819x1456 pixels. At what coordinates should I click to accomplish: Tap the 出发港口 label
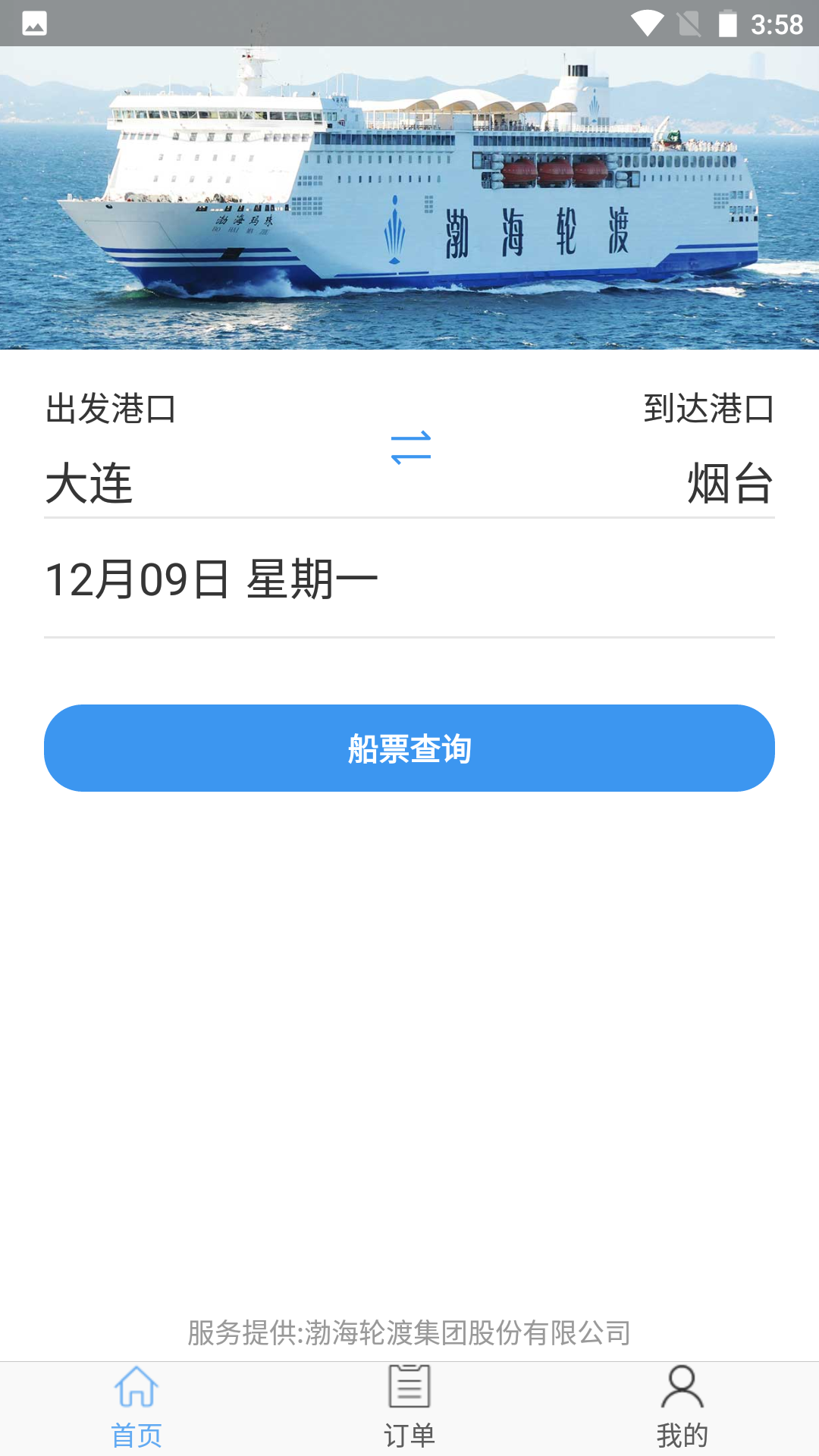coord(111,408)
